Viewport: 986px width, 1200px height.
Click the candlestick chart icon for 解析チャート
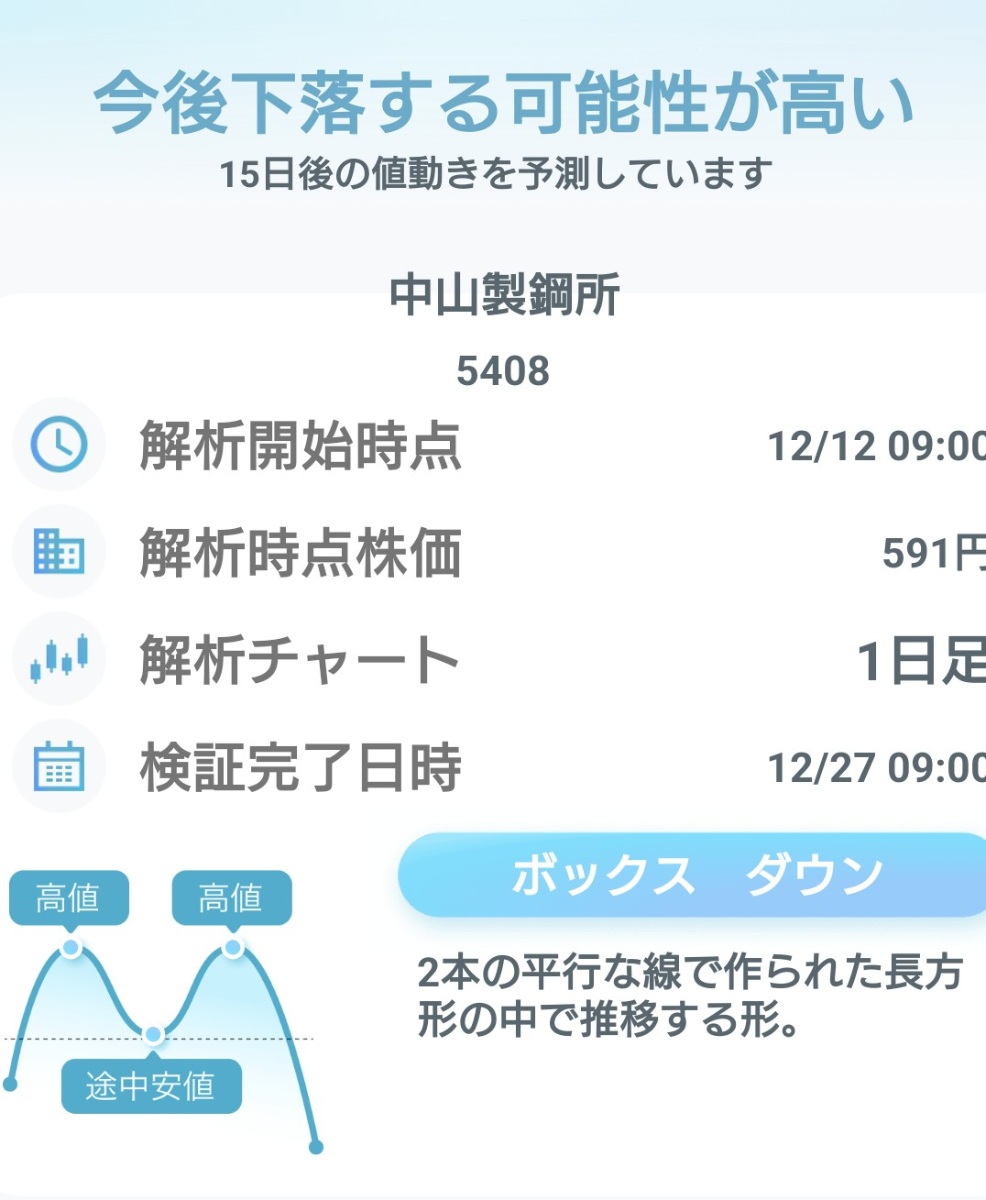point(58,659)
